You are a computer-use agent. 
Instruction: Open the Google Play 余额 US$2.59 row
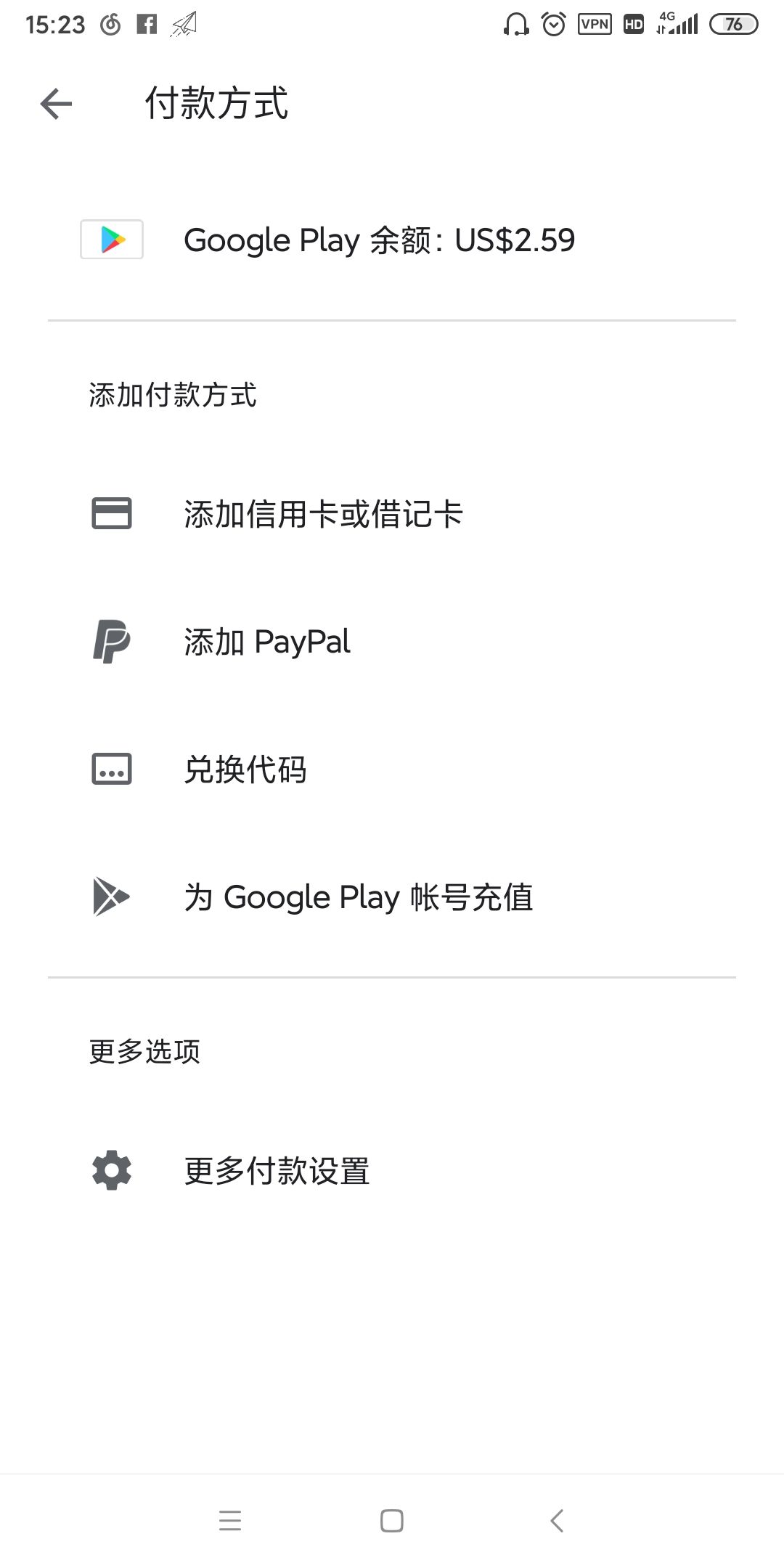(x=378, y=240)
